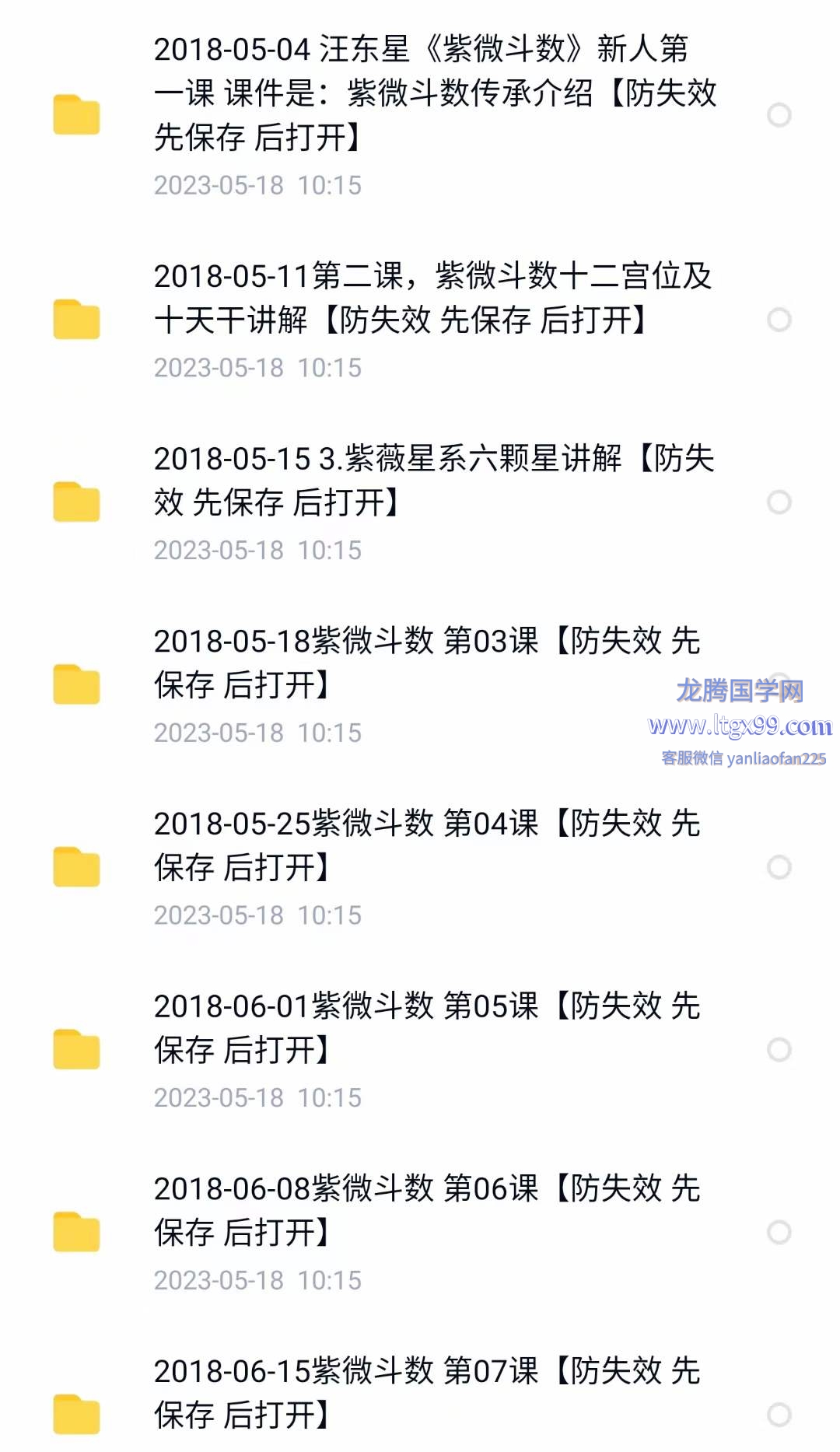
Task: Select the 2018-06-01 第05课 checkbox
Action: (779, 1050)
